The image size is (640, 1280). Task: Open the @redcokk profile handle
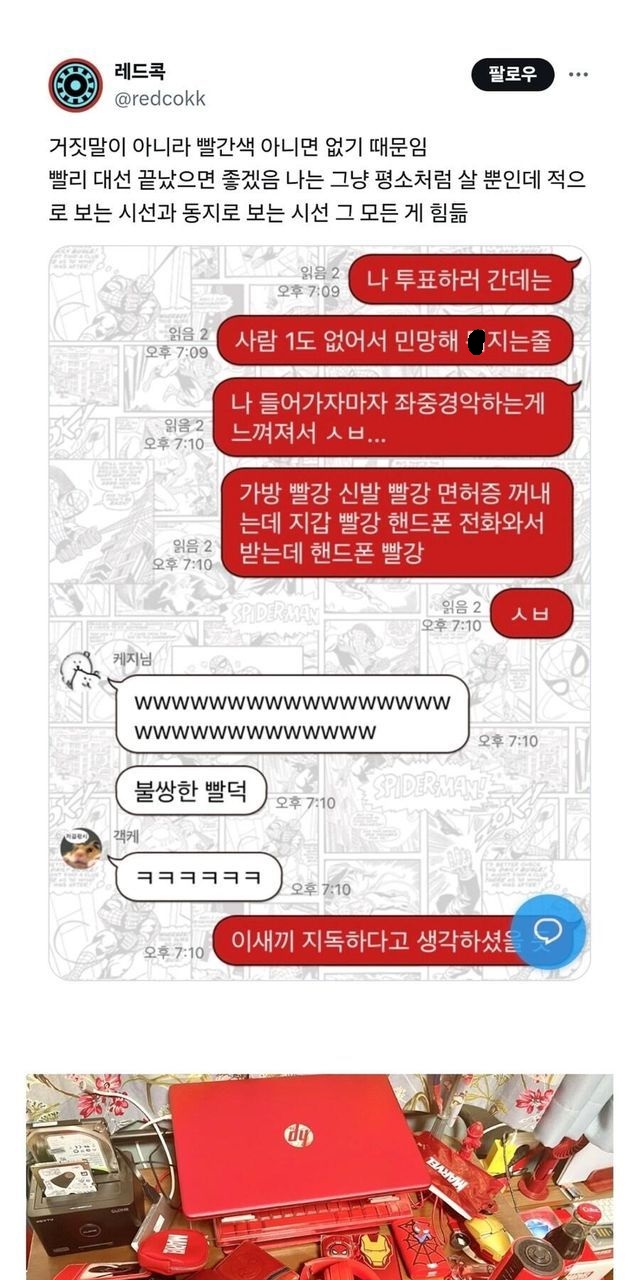(160, 99)
